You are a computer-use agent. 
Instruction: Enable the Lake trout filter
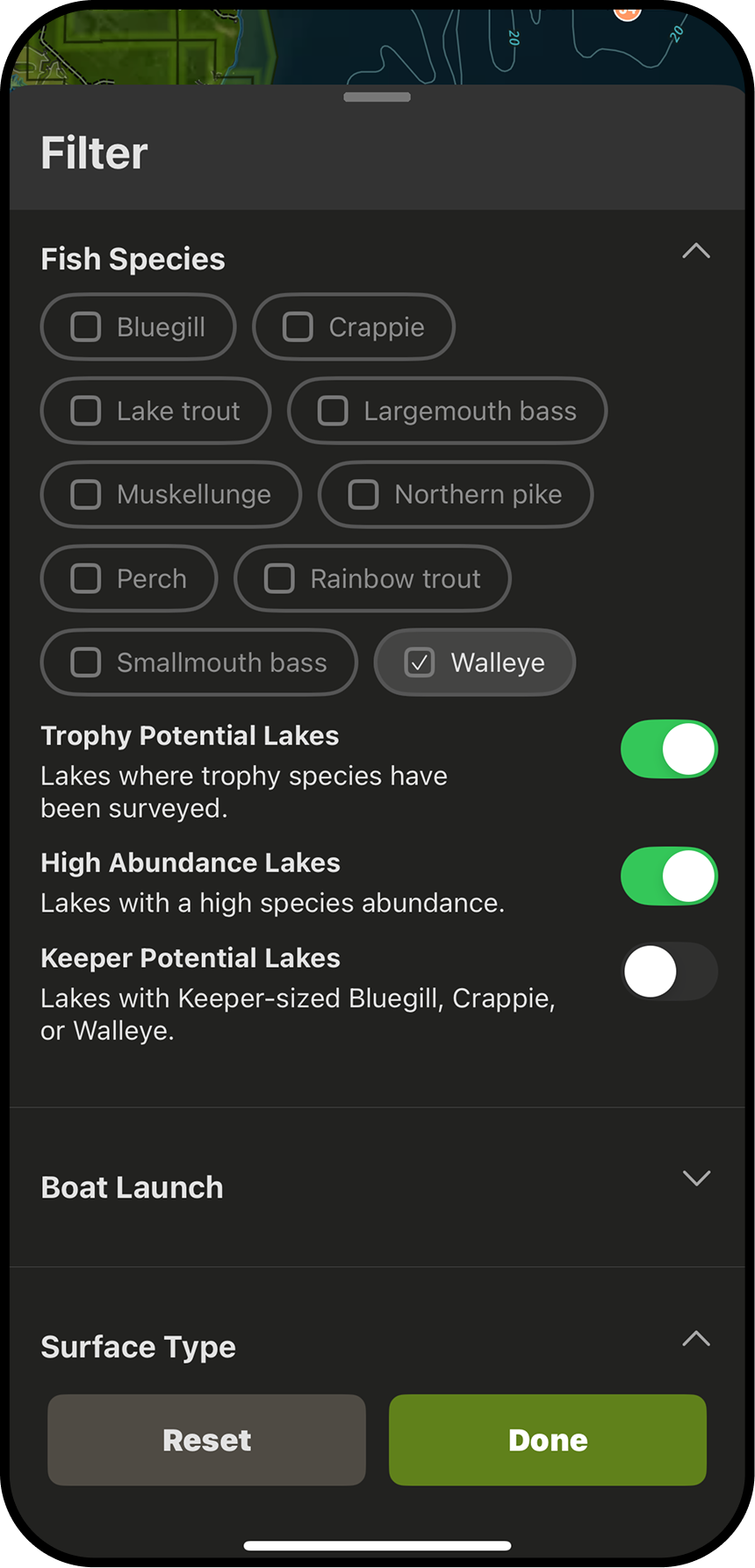(155, 411)
